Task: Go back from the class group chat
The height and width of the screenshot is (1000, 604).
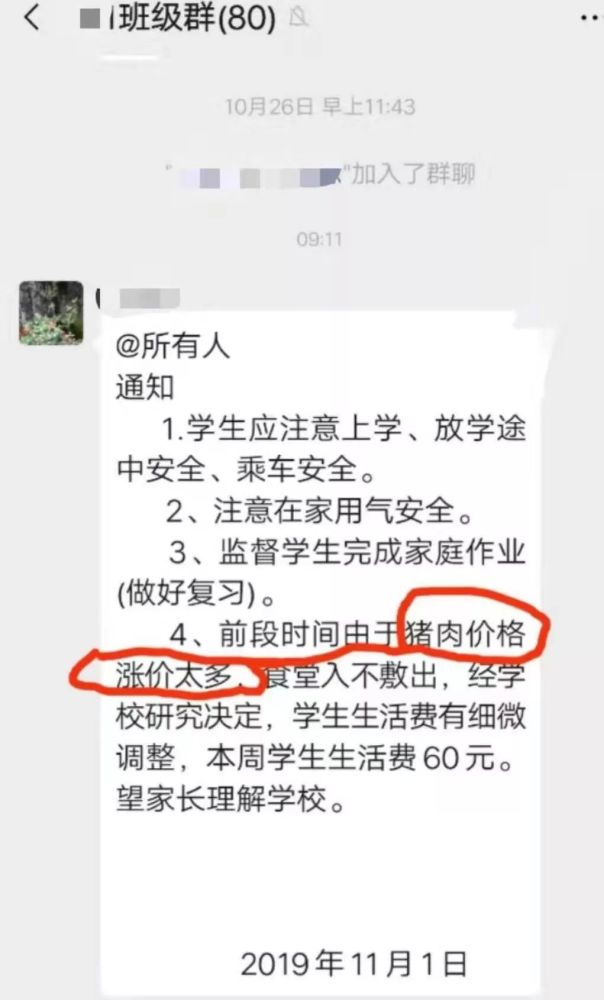Action: pyautogui.click(x=31, y=18)
